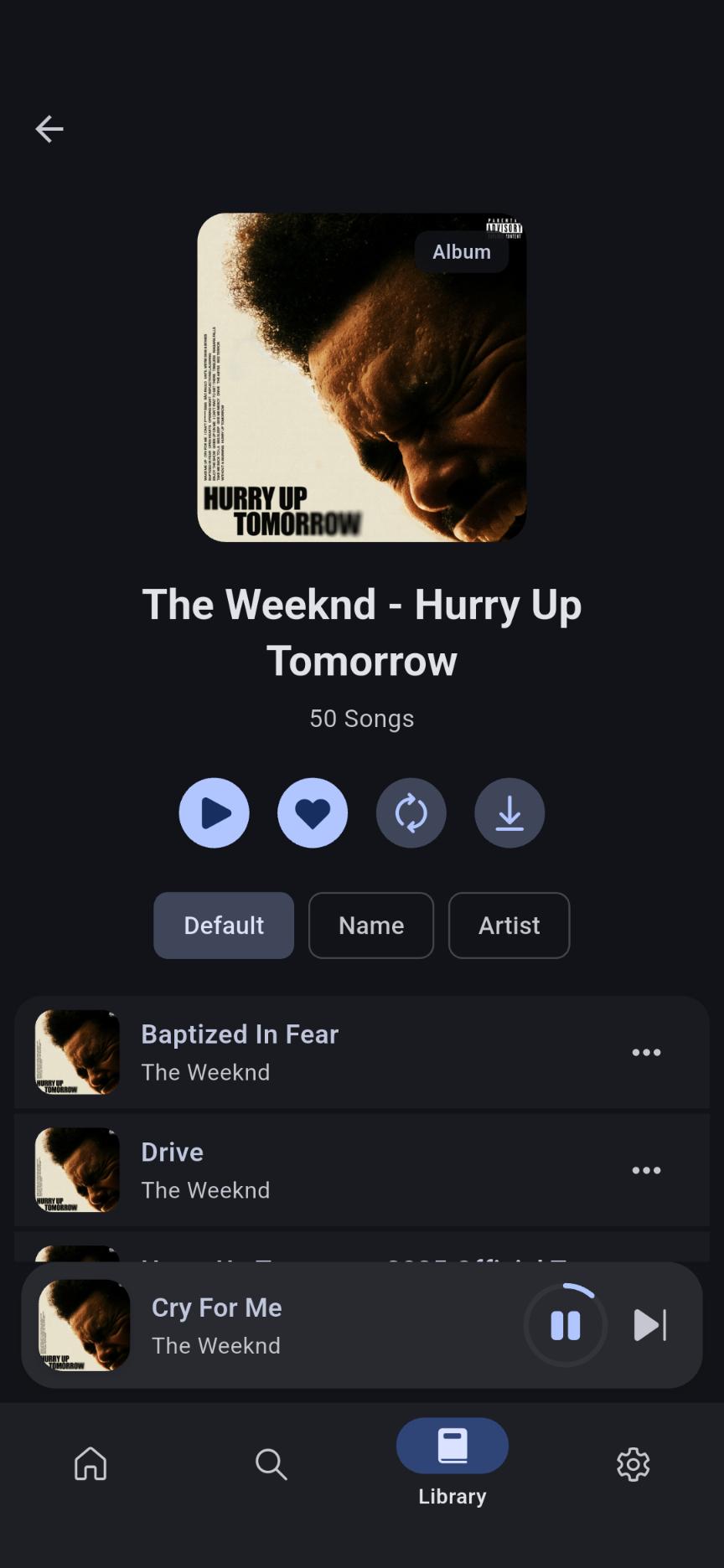Like the album with the heart button
Viewport: 724px width, 1568px height.
point(313,813)
